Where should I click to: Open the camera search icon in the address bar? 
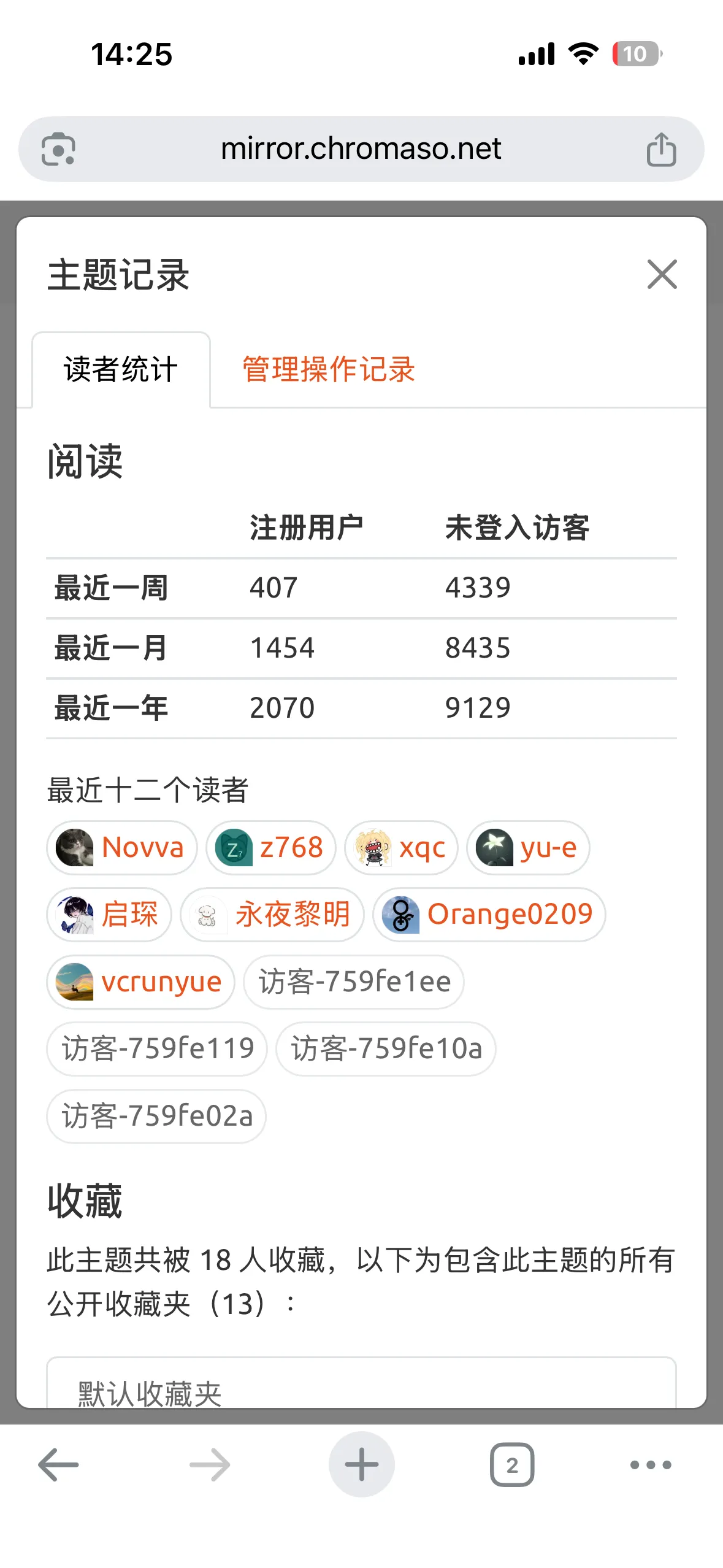(x=58, y=149)
